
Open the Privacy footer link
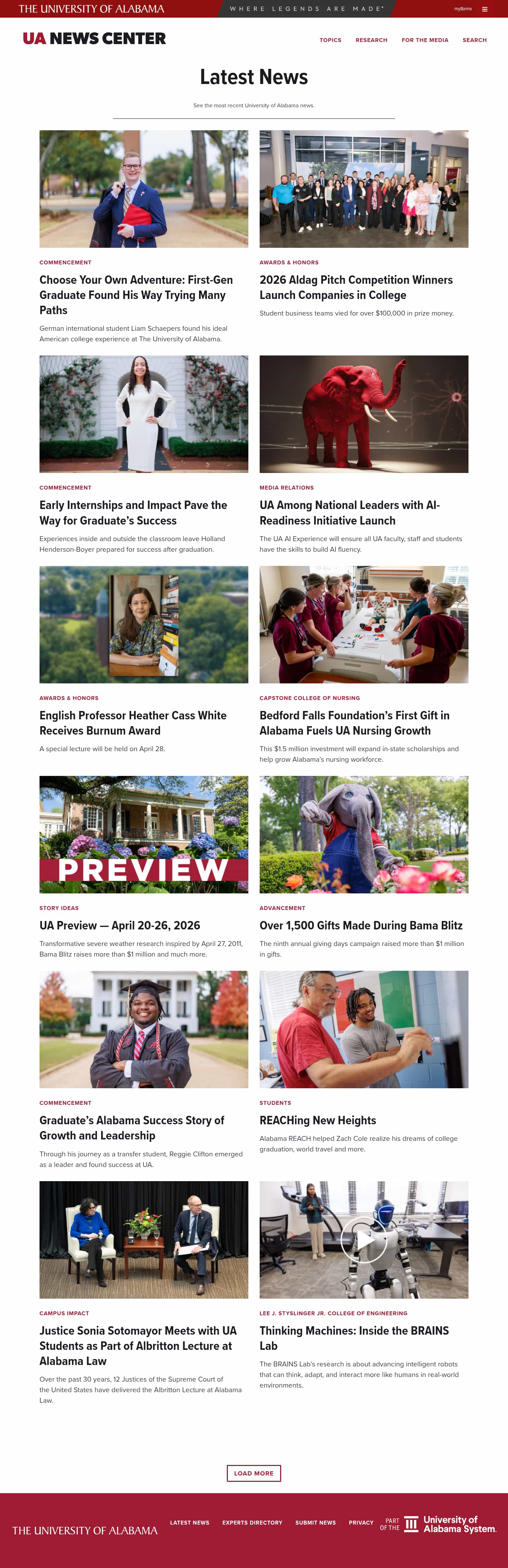tap(361, 1522)
